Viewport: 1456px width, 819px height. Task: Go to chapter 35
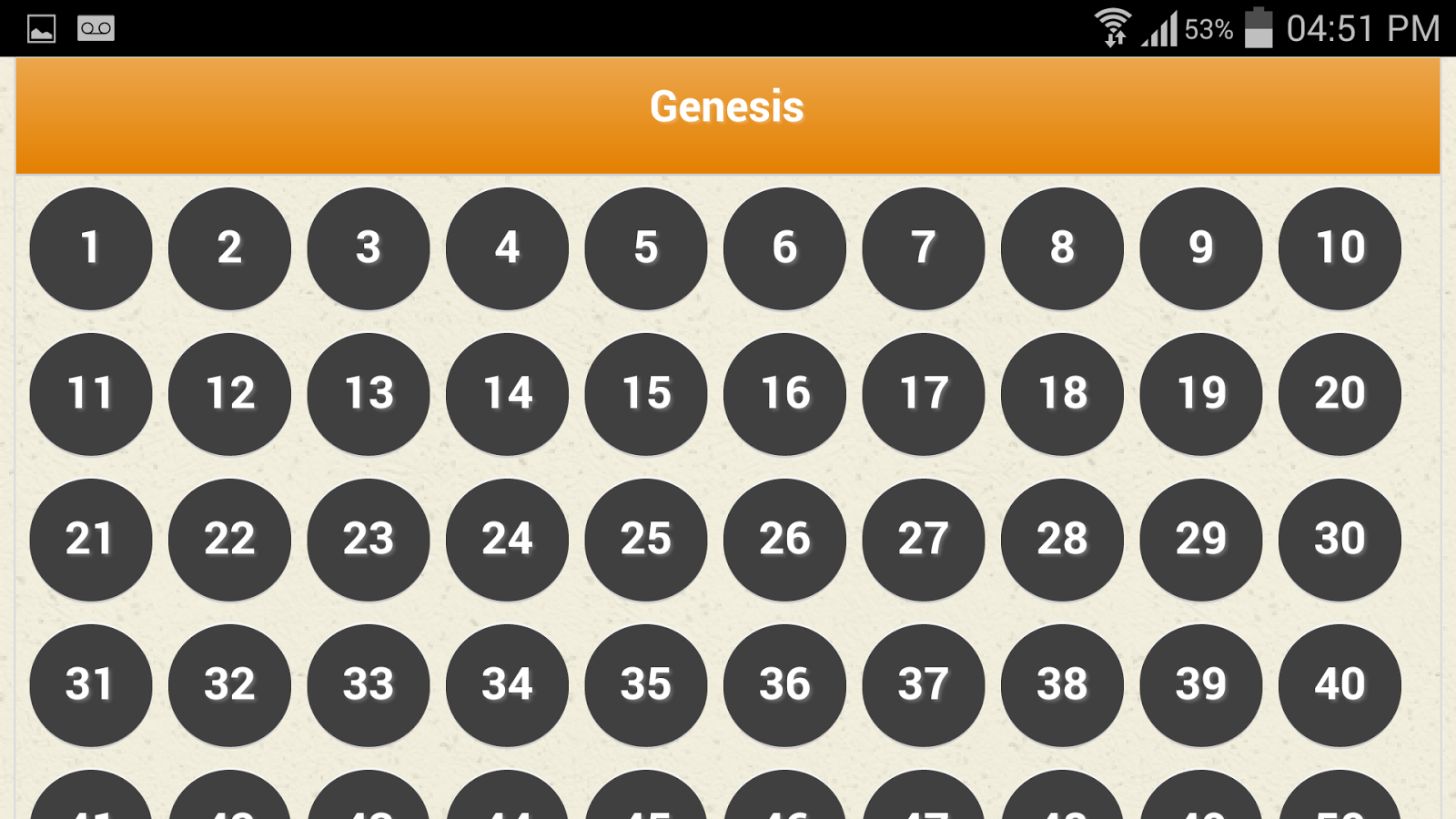click(x=645, y=685)
